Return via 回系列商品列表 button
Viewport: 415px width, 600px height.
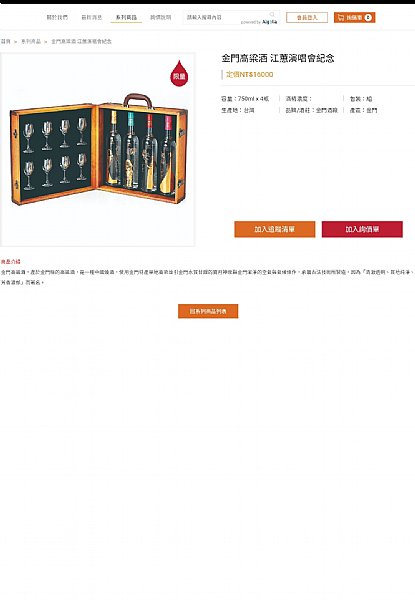208,311
